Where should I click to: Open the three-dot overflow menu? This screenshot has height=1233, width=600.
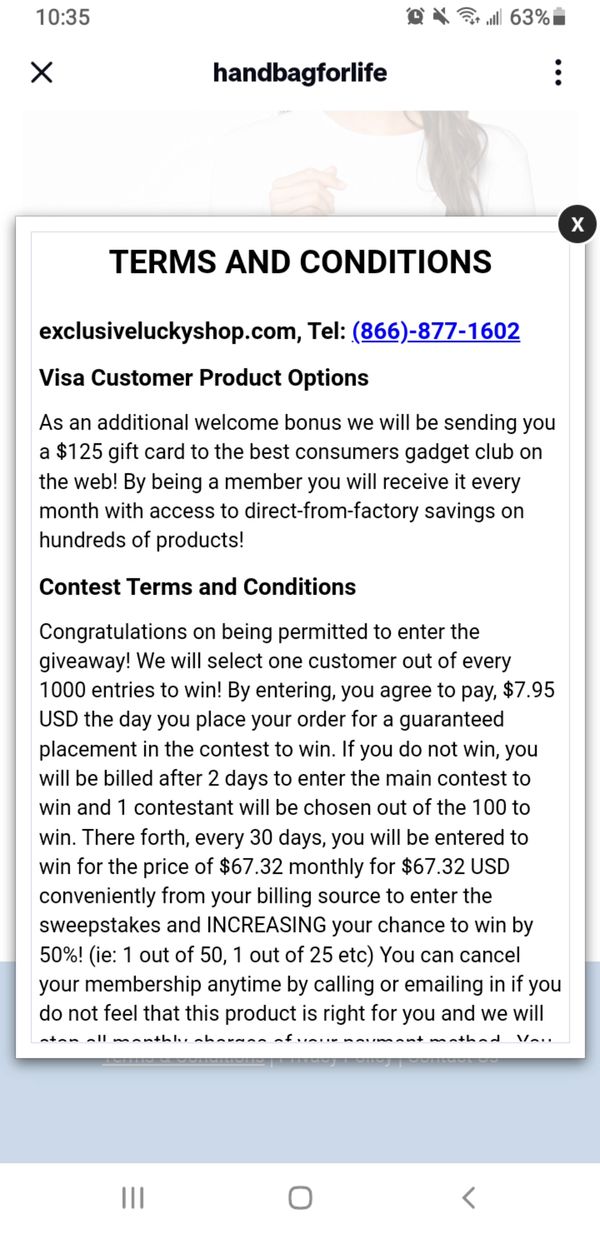(558, 72)
